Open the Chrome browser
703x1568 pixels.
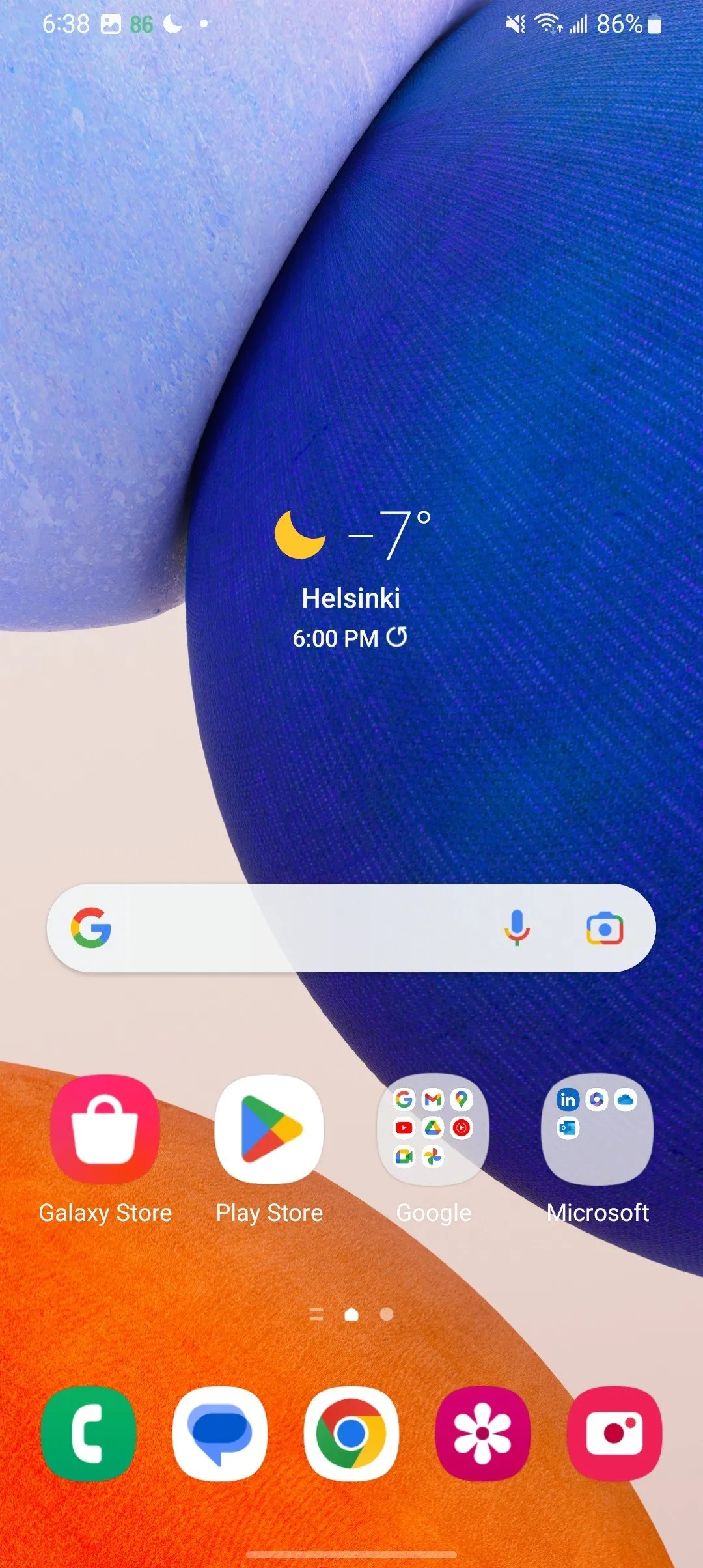(351, 1433)
